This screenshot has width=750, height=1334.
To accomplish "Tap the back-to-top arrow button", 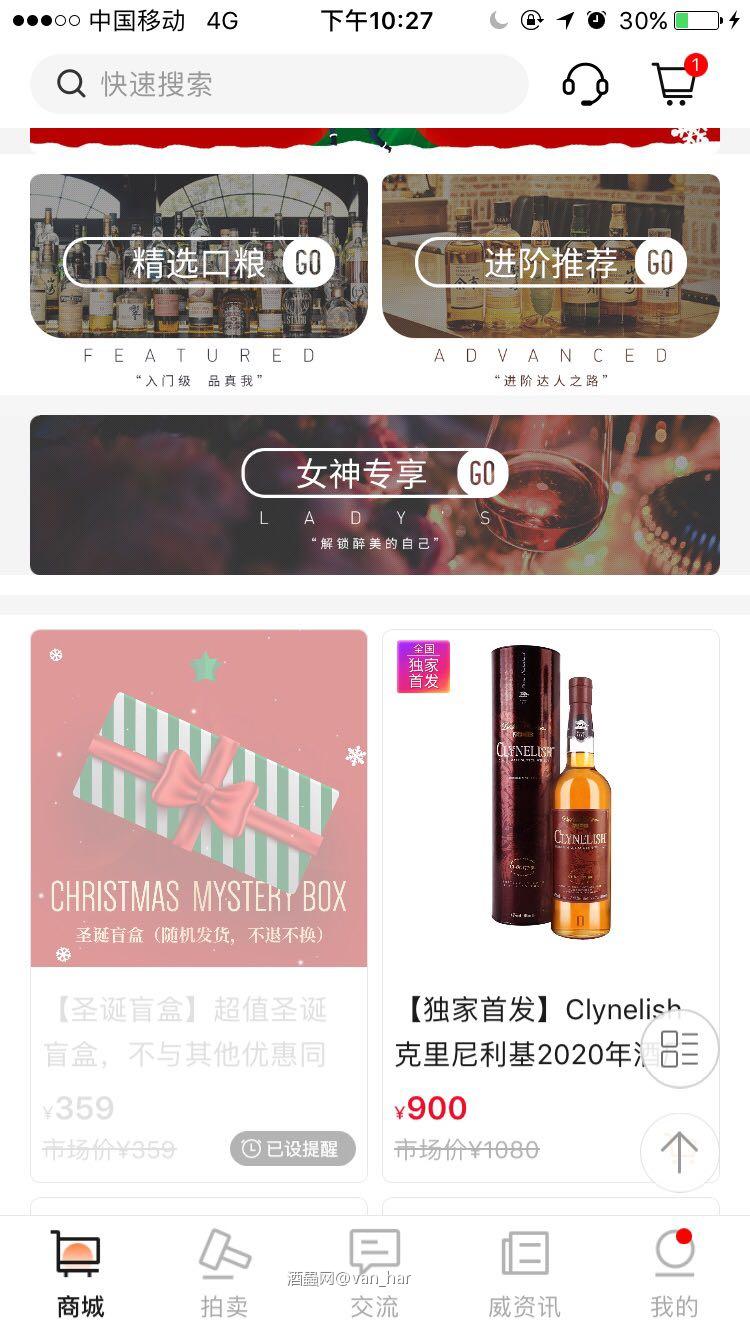I will point(679,1152).
